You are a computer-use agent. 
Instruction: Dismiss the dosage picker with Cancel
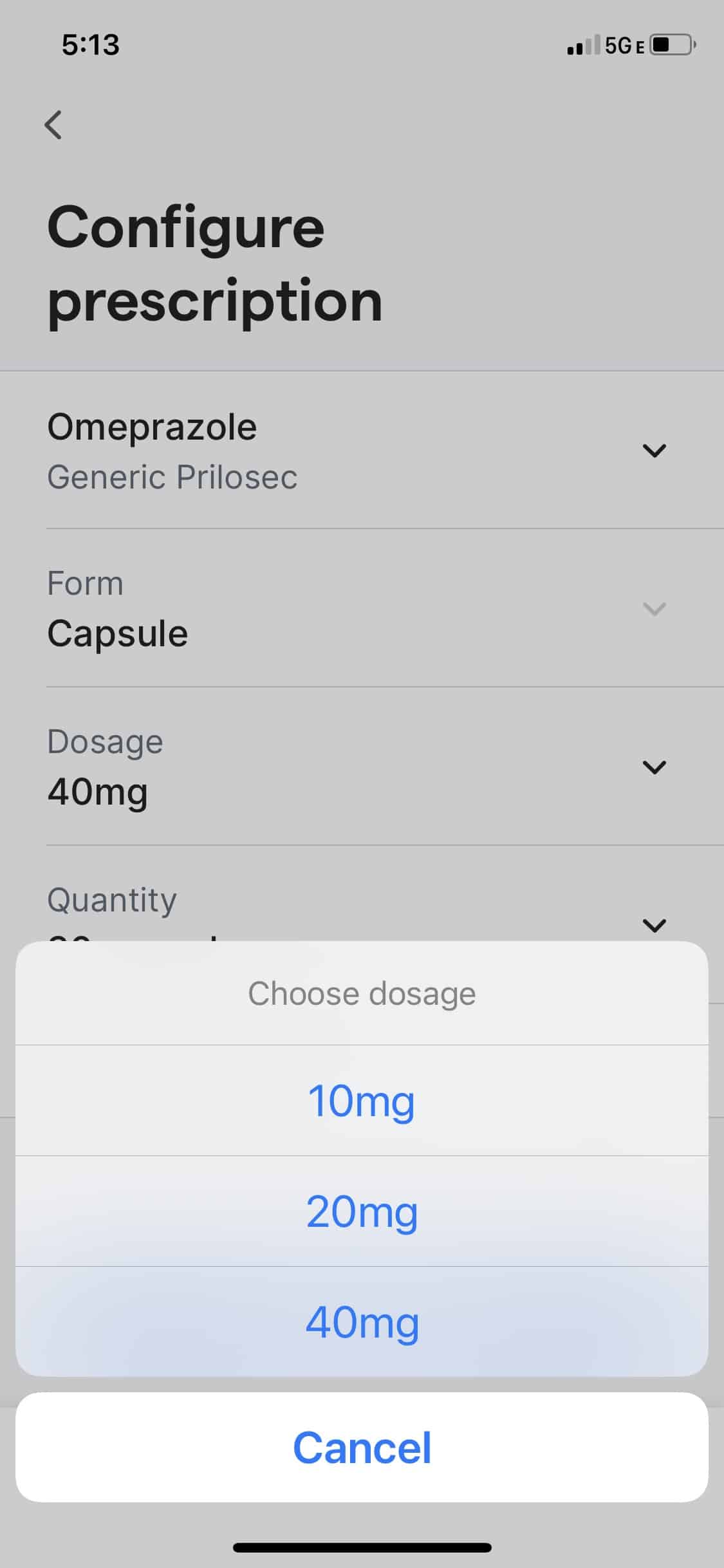(362, 1448)
